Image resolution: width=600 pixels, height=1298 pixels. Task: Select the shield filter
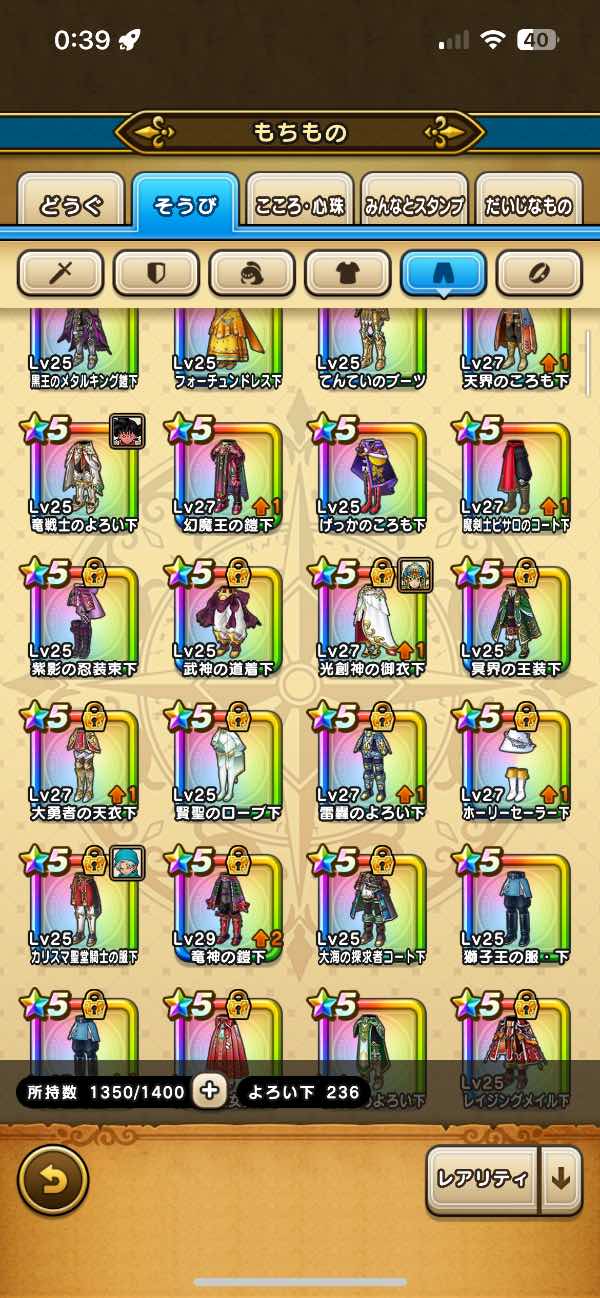pos(156,273)
